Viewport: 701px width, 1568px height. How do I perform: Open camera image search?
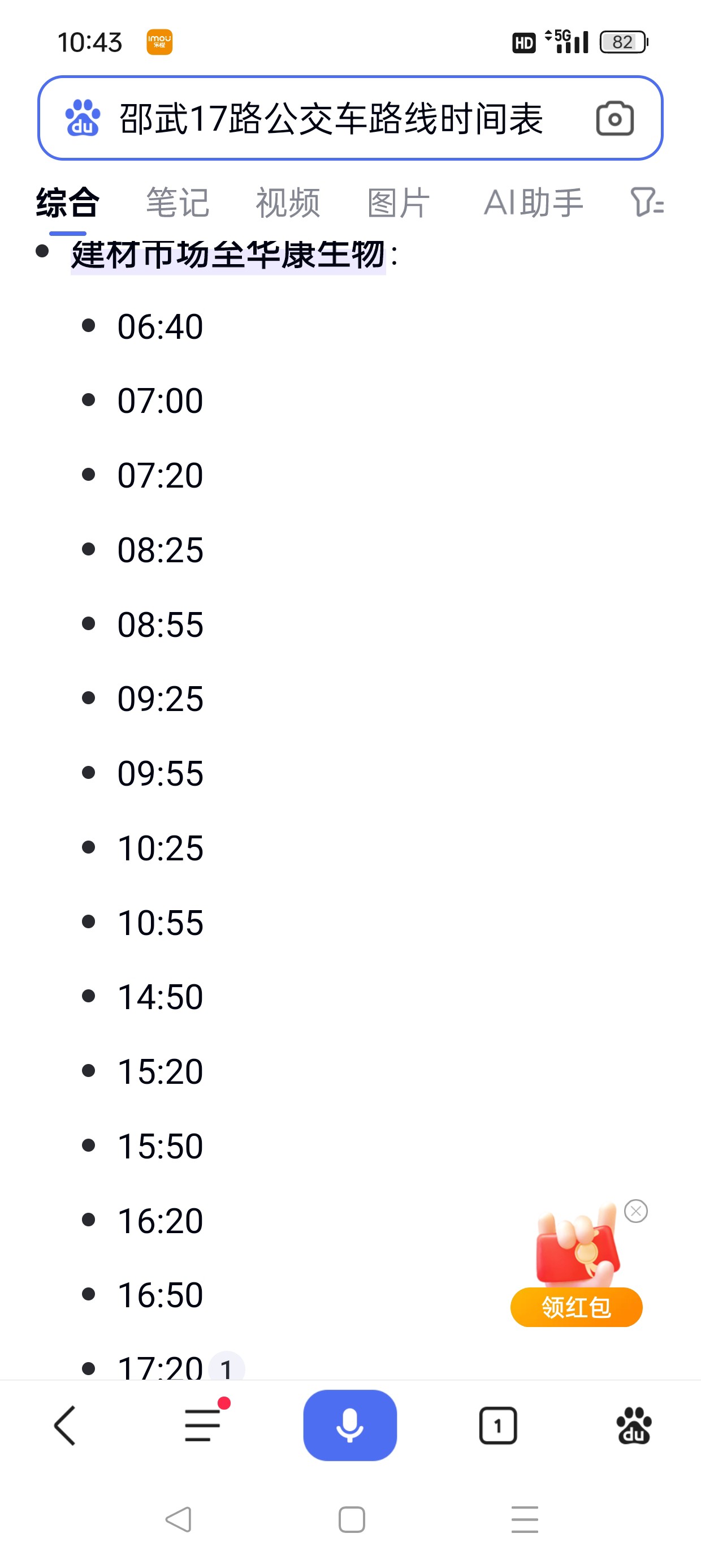(614, 118)
